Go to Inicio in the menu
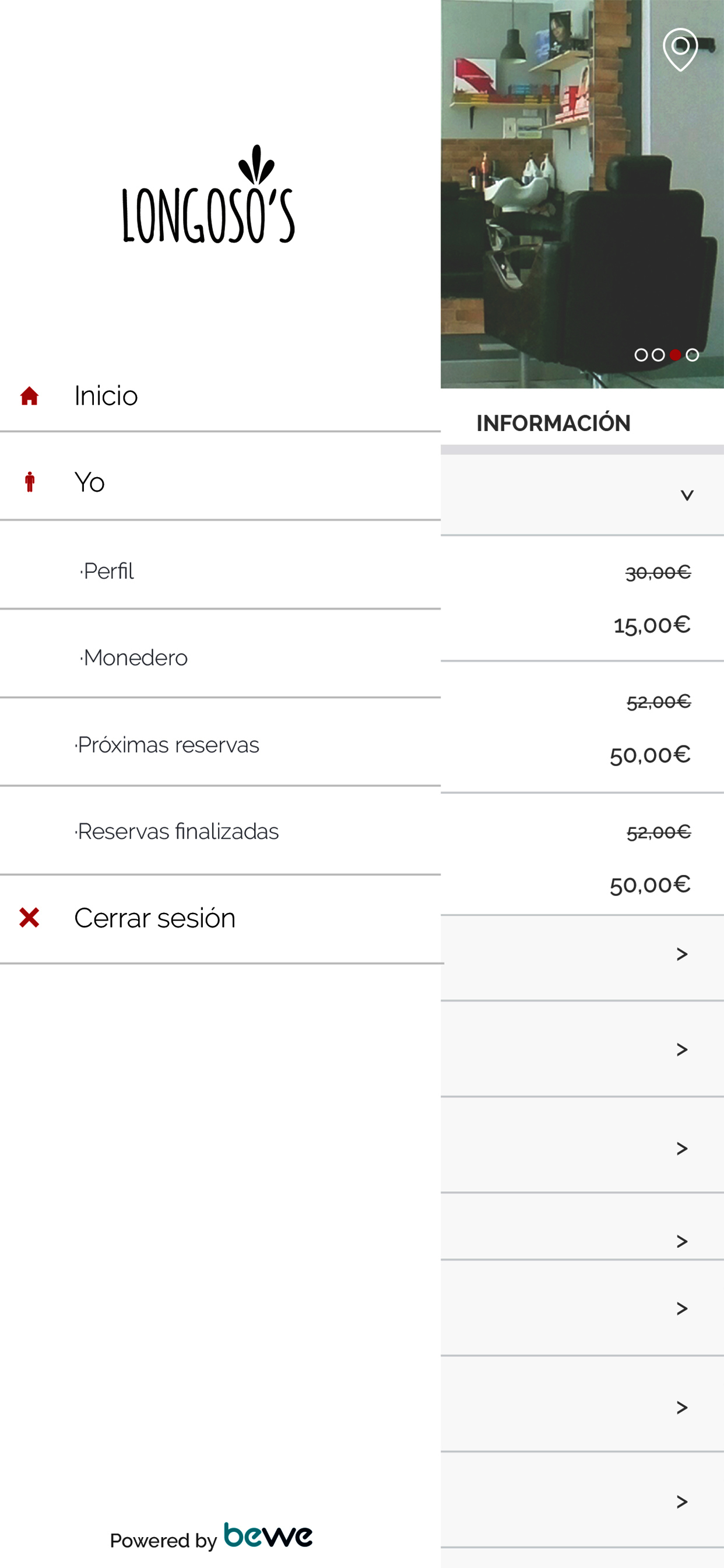This screenshot has height=1568, width=724. [x=220, y=395]
